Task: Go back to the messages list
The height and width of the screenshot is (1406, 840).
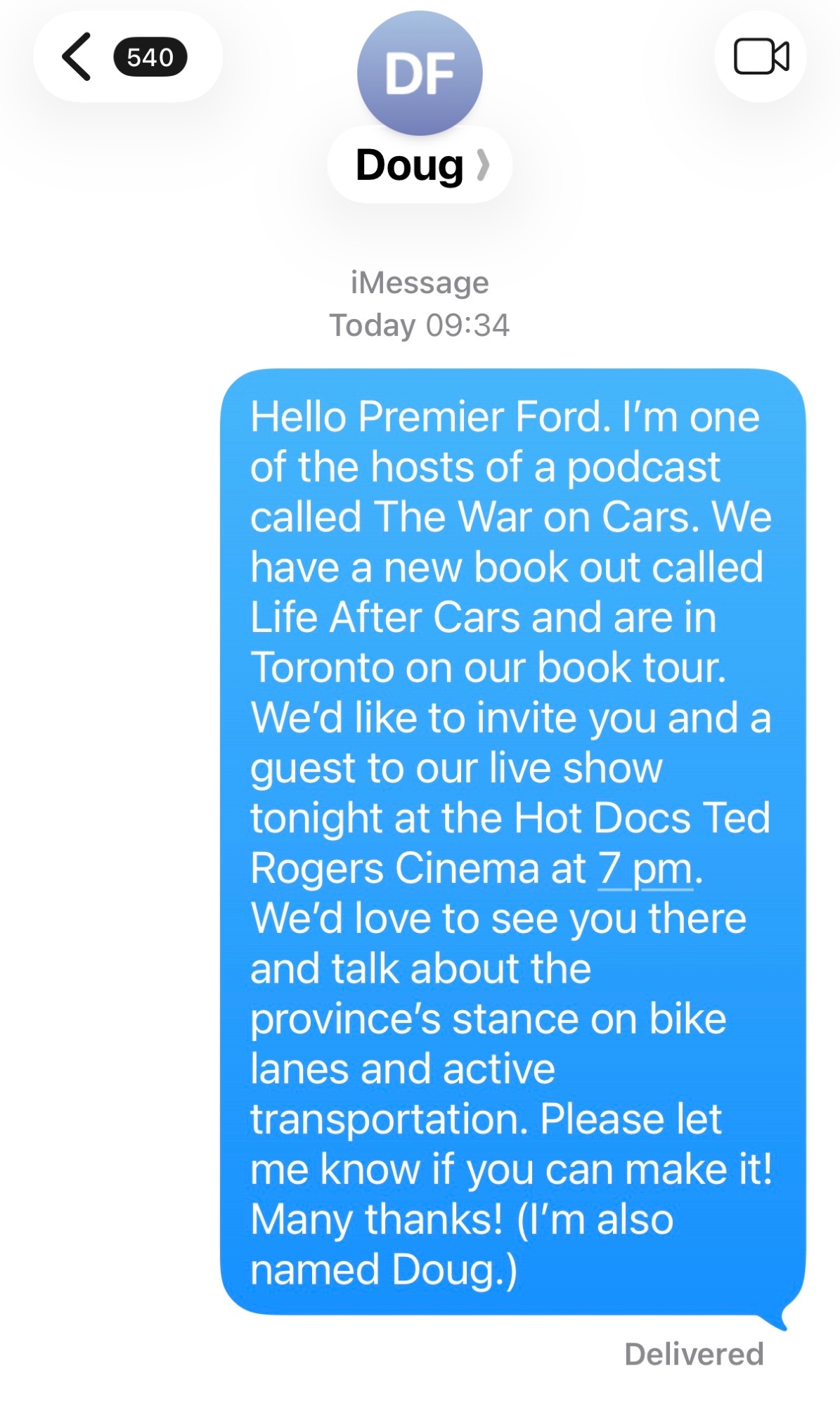Action: (77, 57)
